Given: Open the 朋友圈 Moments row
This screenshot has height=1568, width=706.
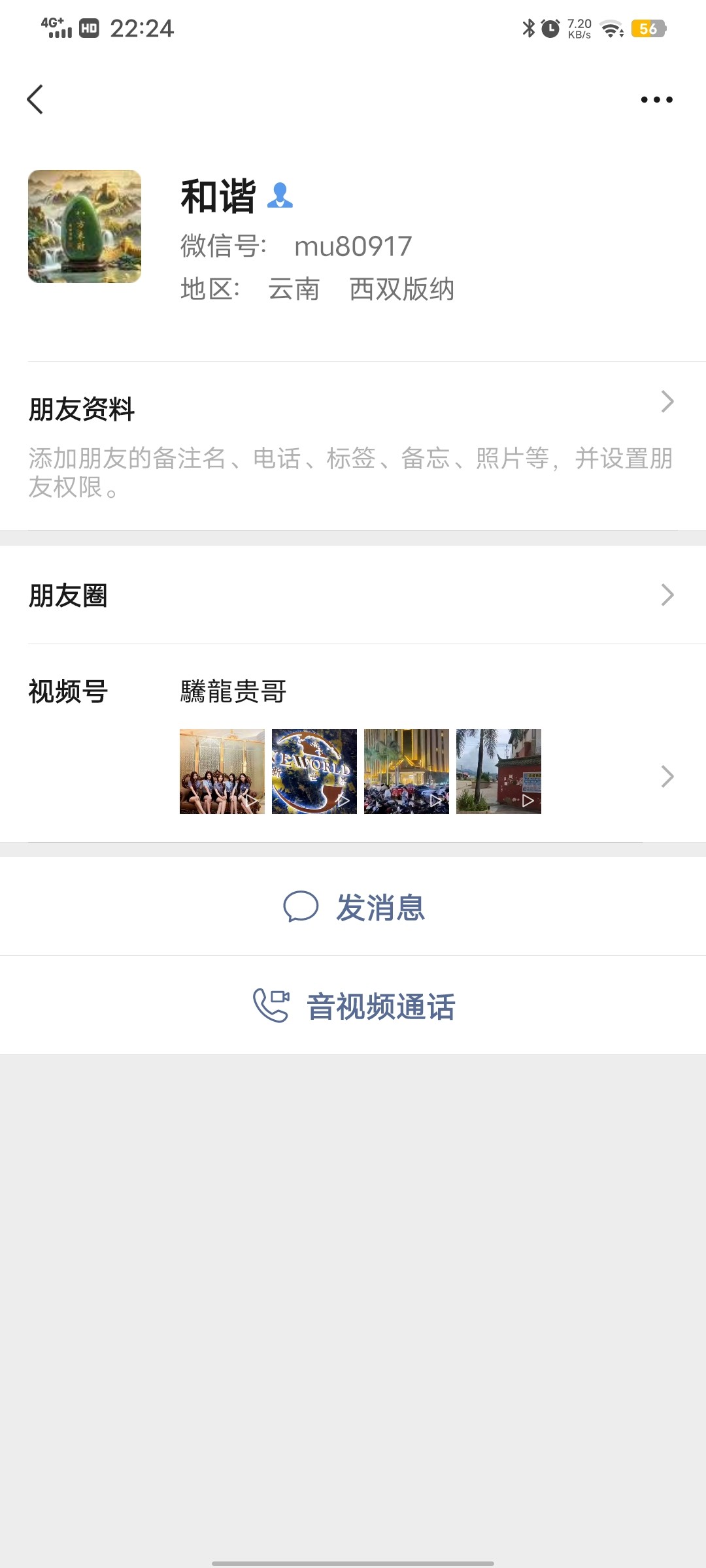Looking at the screenshot, I should point(353,595).
